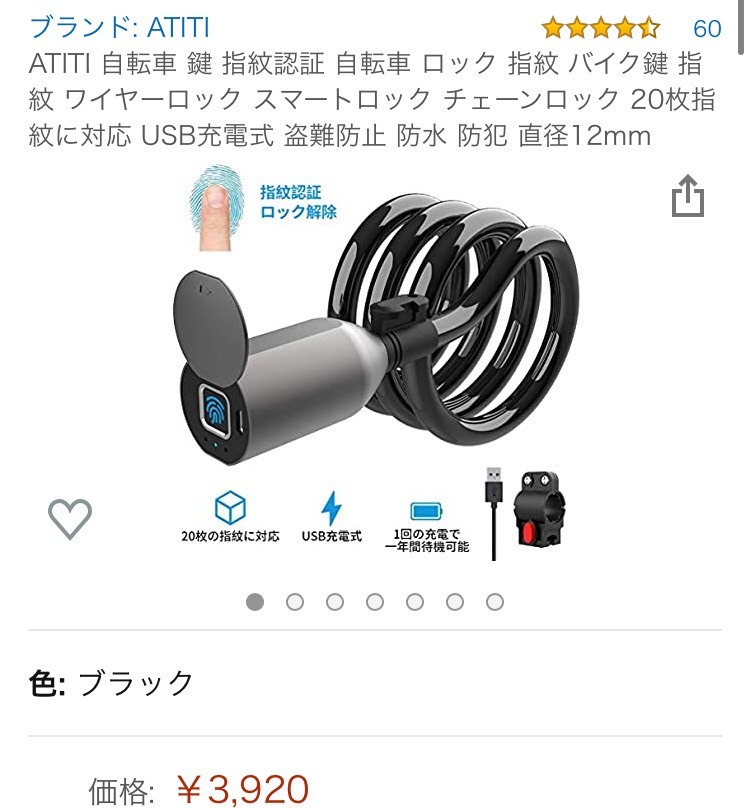Image resolution: width=750 pixels, height=808 pixels.
Task: Share this product
Action: tap(688, 197)
